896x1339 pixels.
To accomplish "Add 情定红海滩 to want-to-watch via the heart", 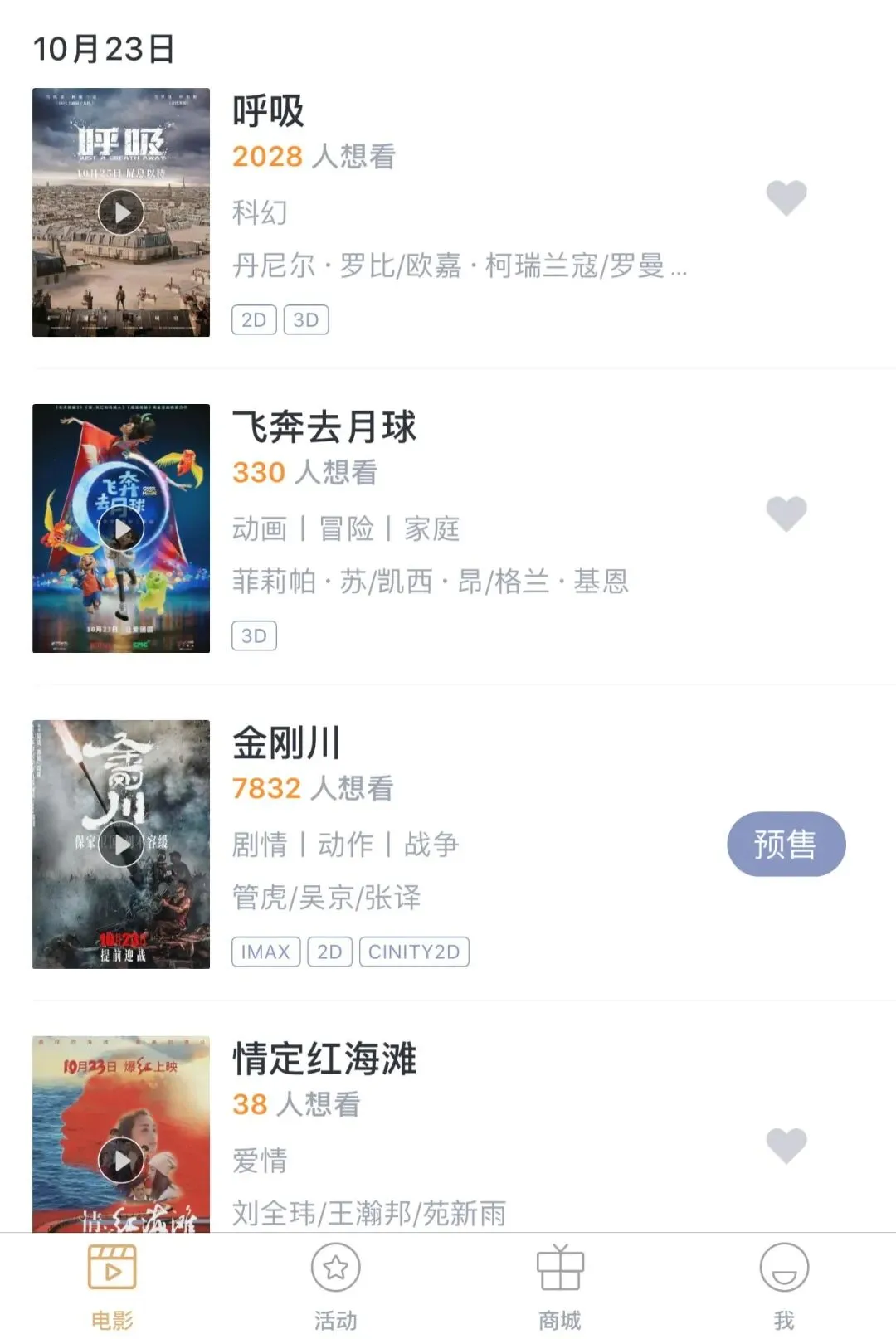I will 786,1146.
